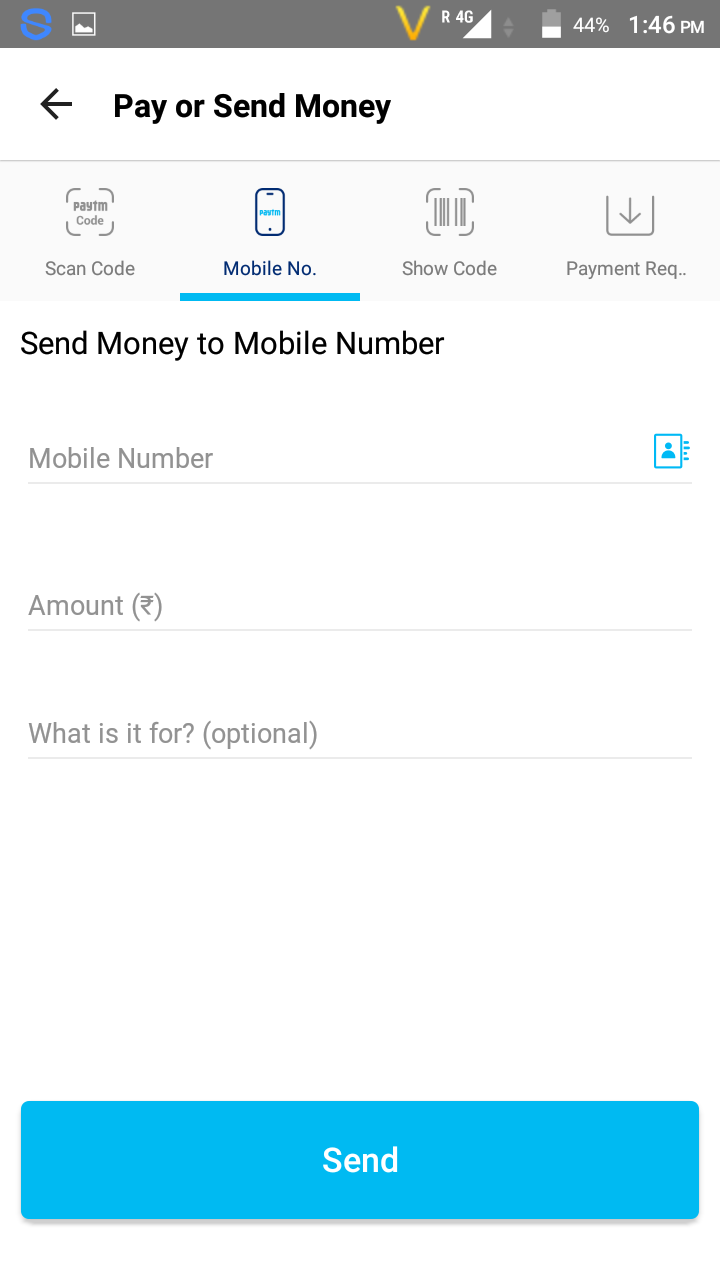Viewport: 720px width, 1280px height.
Task: Tap the 'What is it for?' field
Action: click(x=360, y=734)
